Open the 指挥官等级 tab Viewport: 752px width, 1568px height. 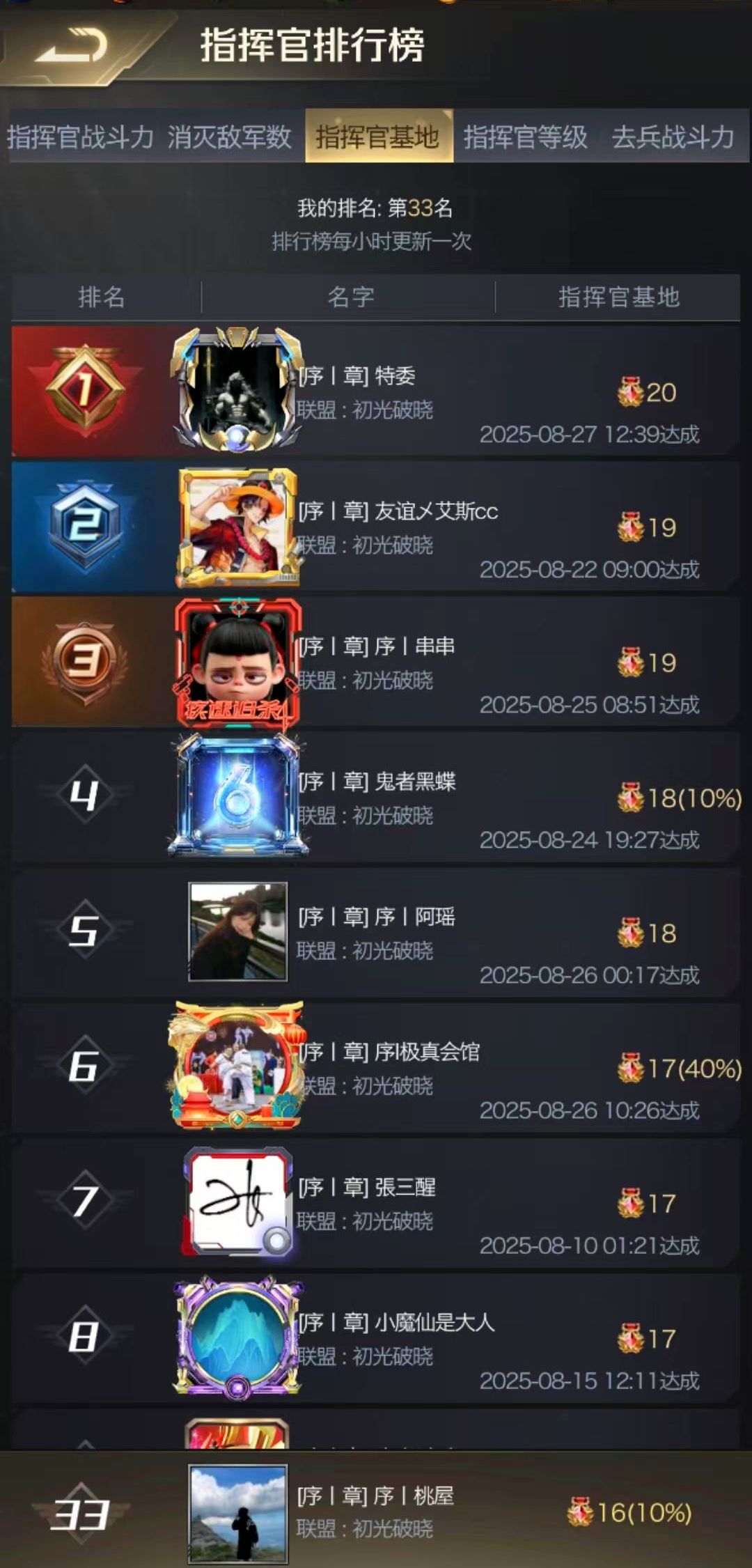[526, 137]
